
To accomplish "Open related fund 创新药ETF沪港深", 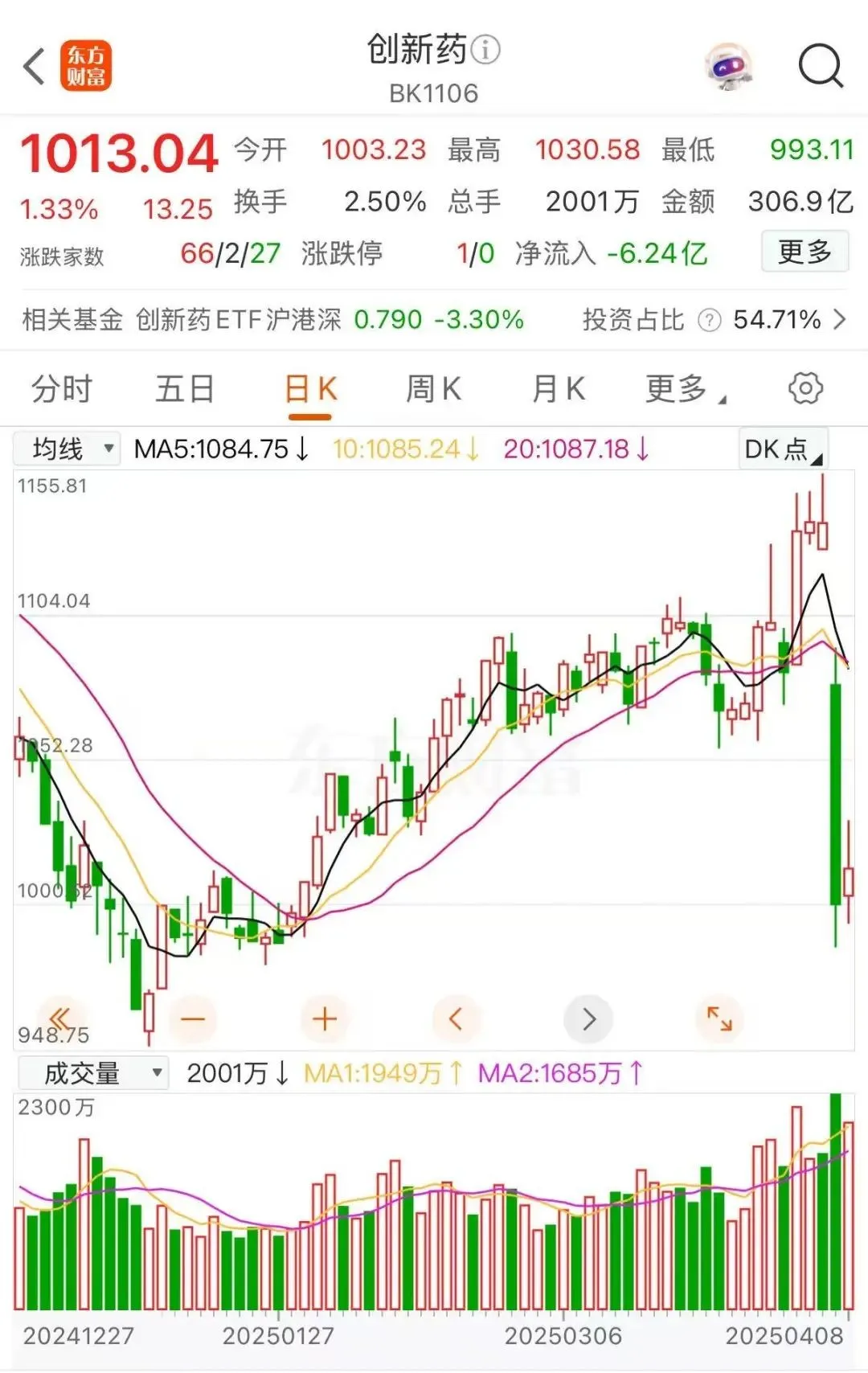I will click(239, 320).
